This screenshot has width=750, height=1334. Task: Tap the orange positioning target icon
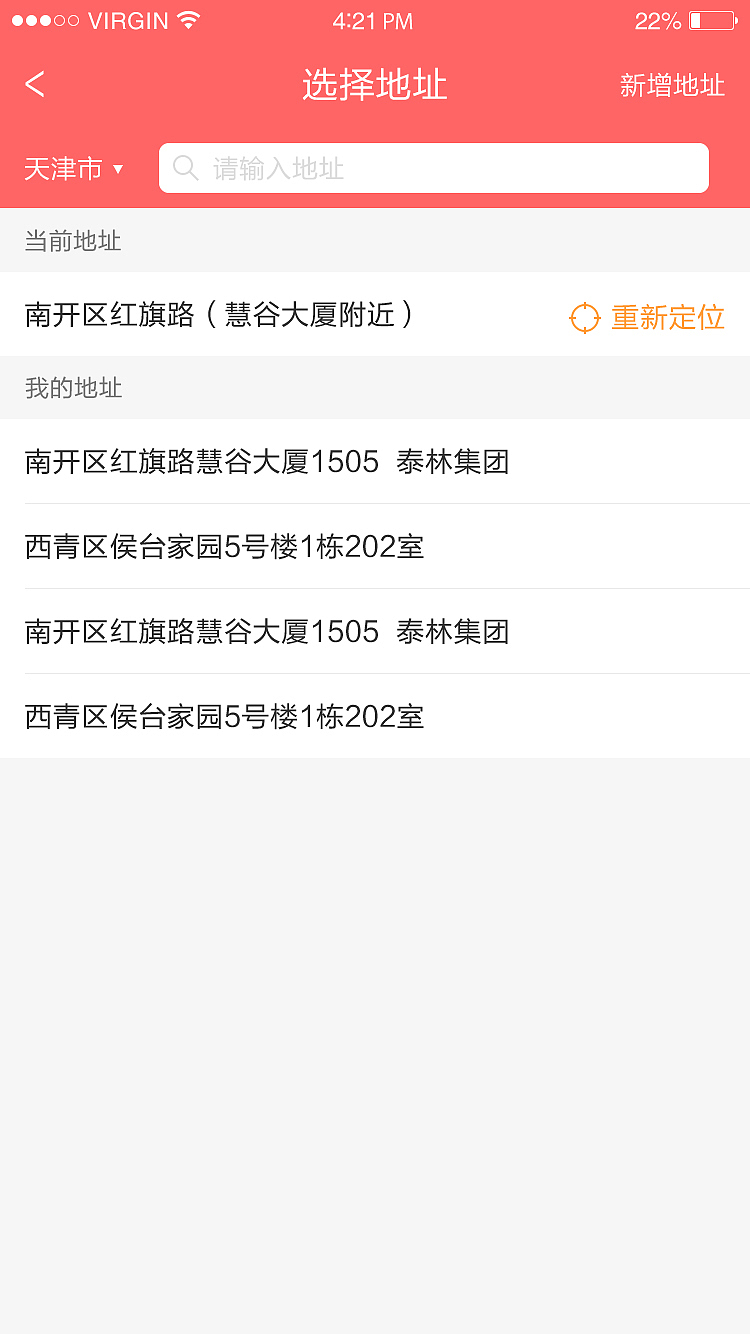pyautogui.click(x=583, y=318)
